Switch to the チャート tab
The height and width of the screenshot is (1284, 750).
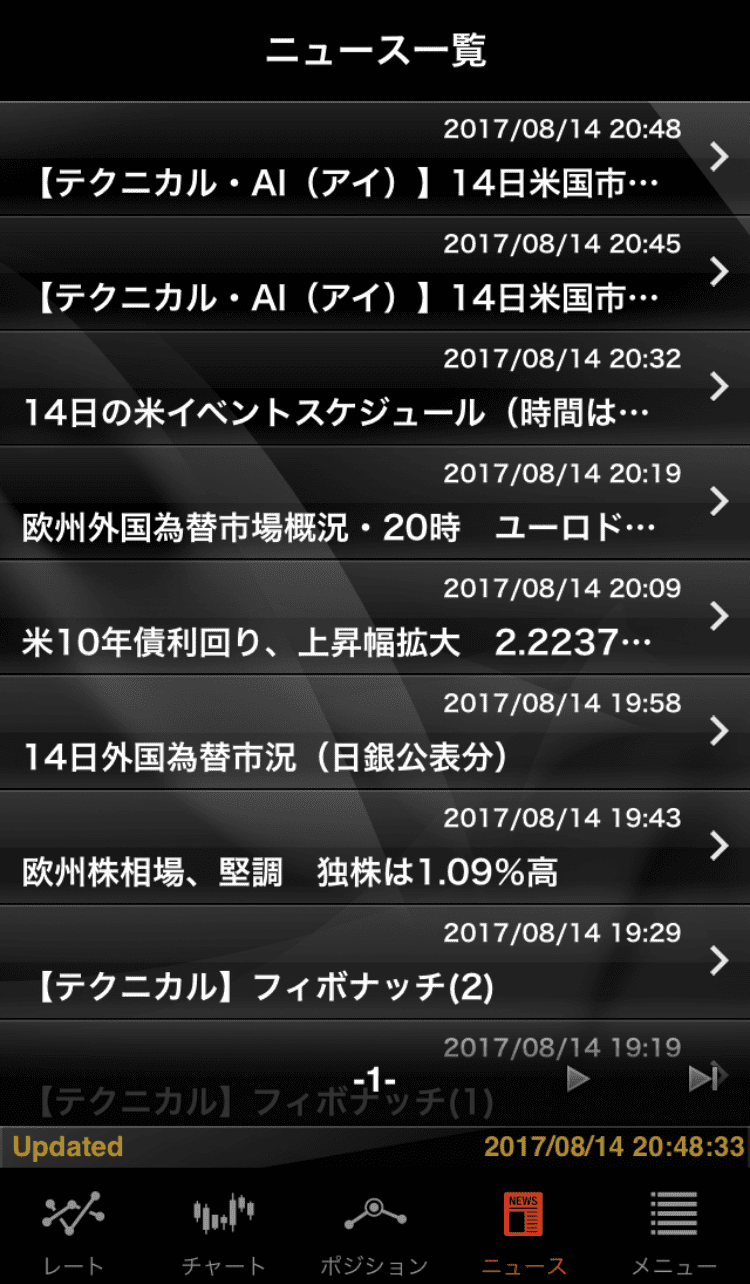click(224, 1230)
